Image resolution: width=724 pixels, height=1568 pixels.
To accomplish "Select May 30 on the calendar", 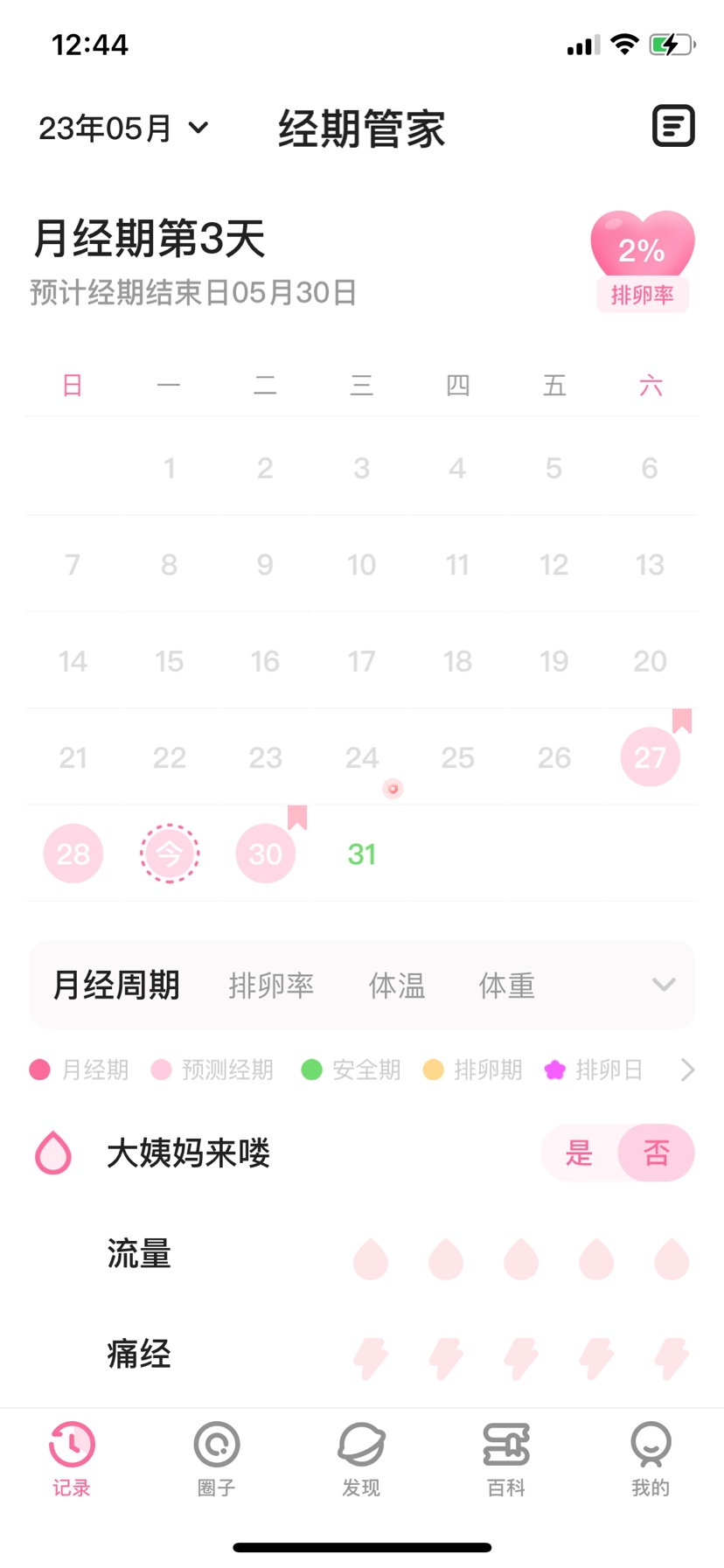I will tap(266, 854).
